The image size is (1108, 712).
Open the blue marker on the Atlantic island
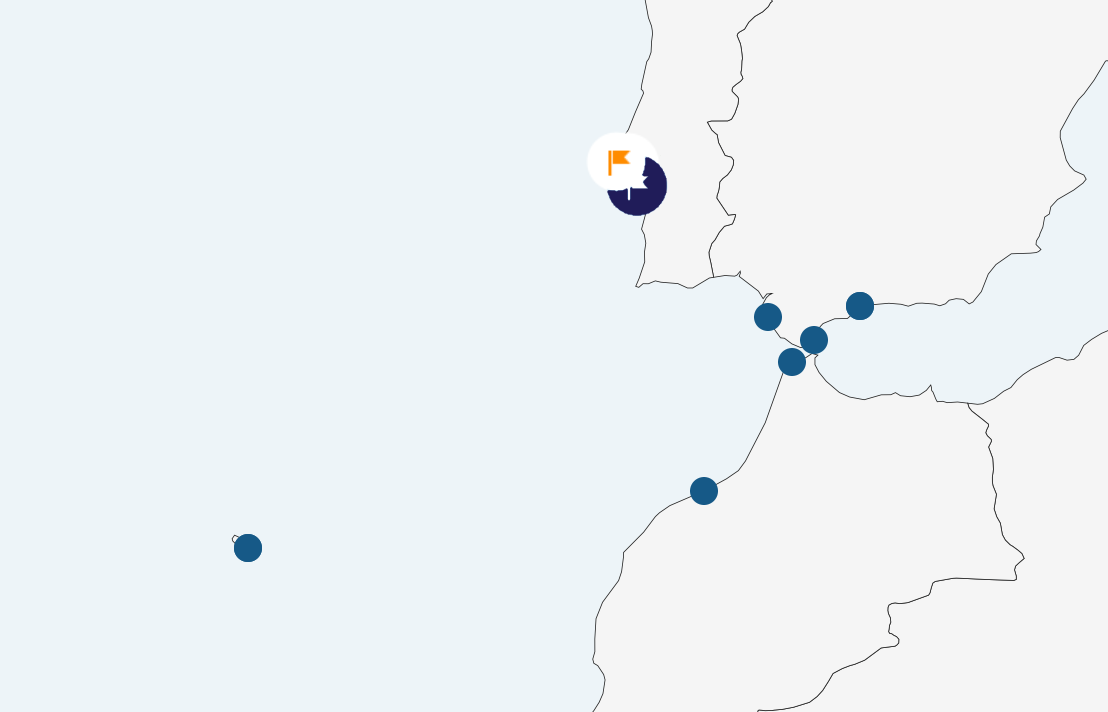click(x=248, y=548)
